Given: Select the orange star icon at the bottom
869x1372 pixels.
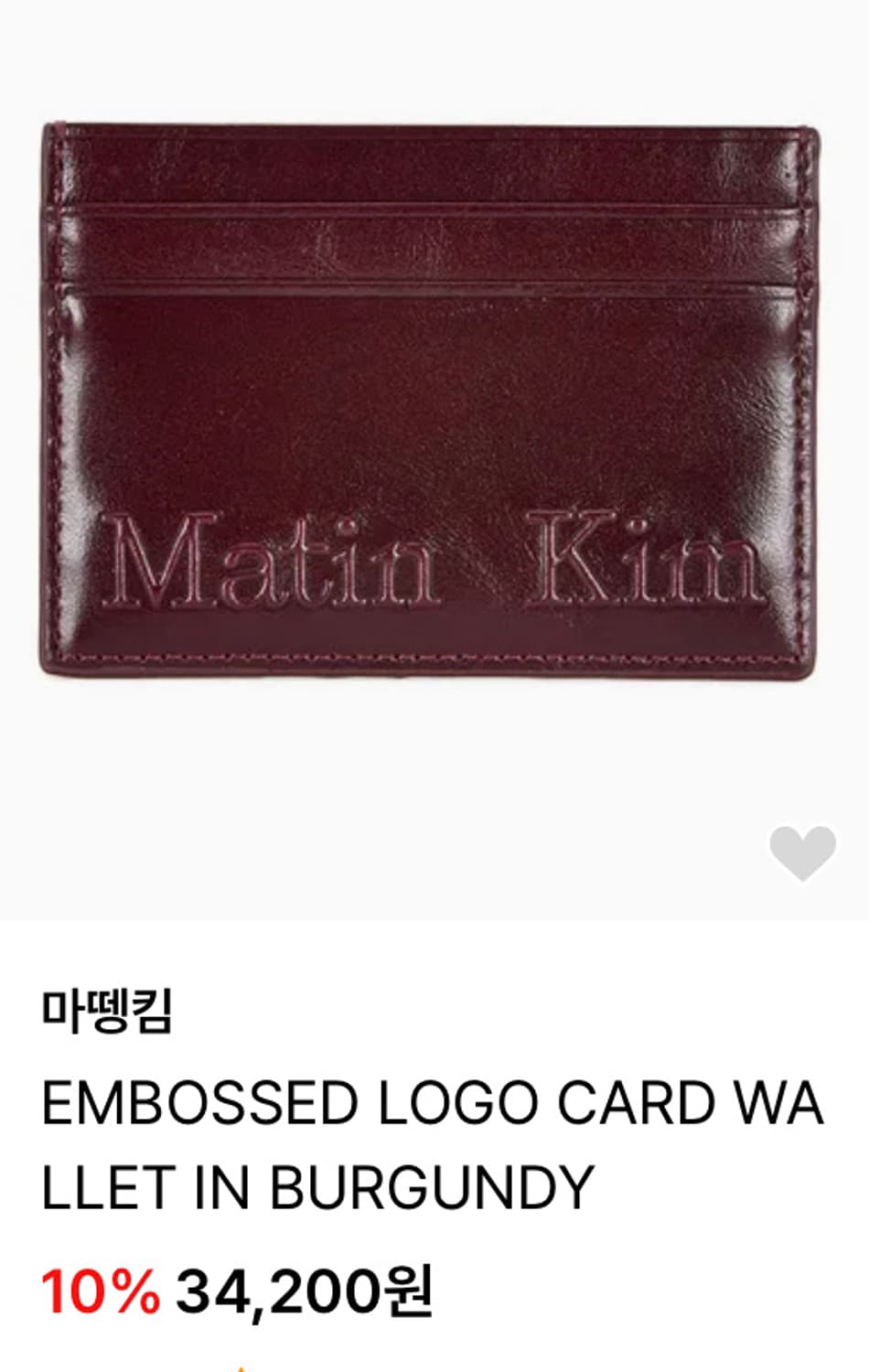Looking at the screenshot, I should click(240, 1366).
